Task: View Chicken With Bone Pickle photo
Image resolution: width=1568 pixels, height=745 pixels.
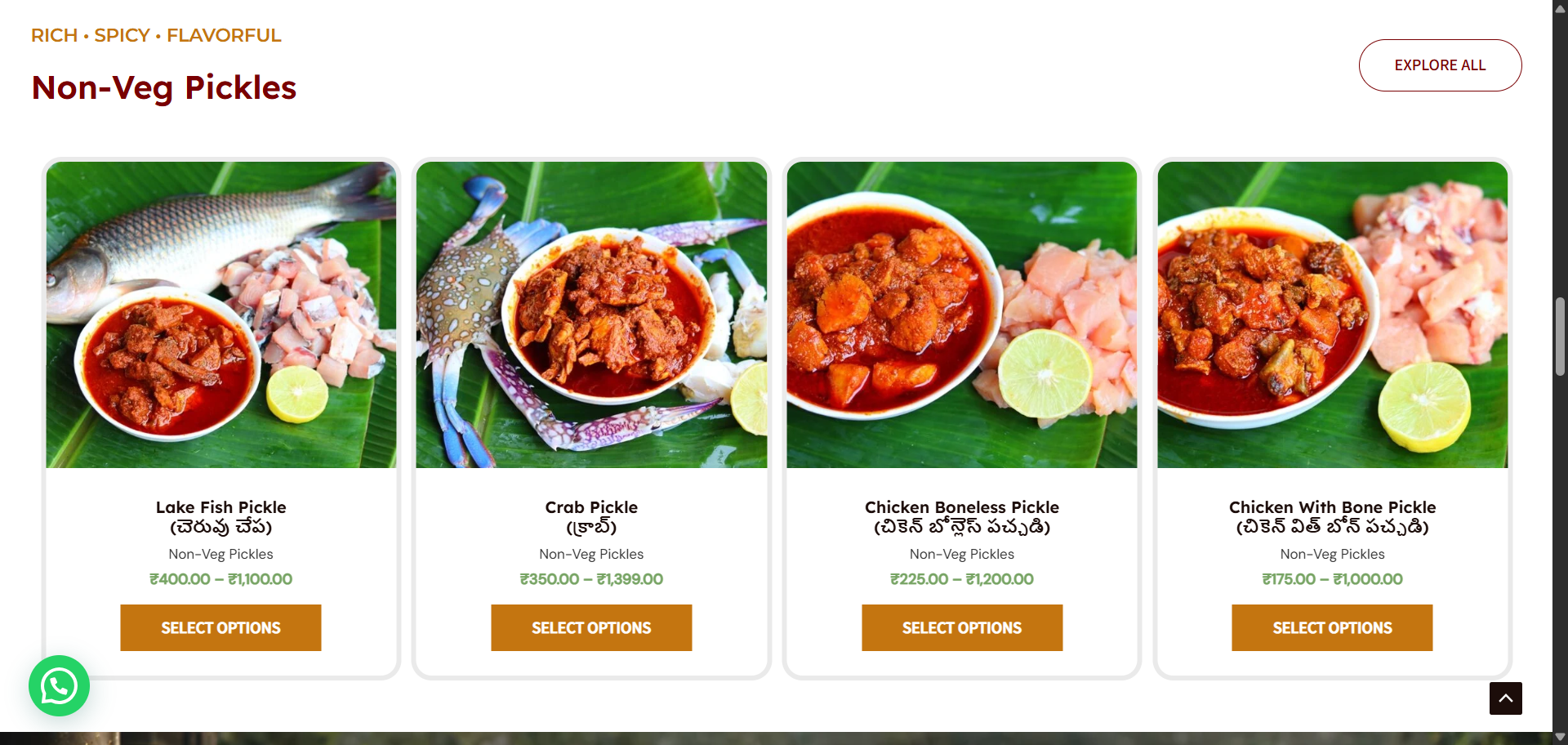Action: tap(1332, 315)
